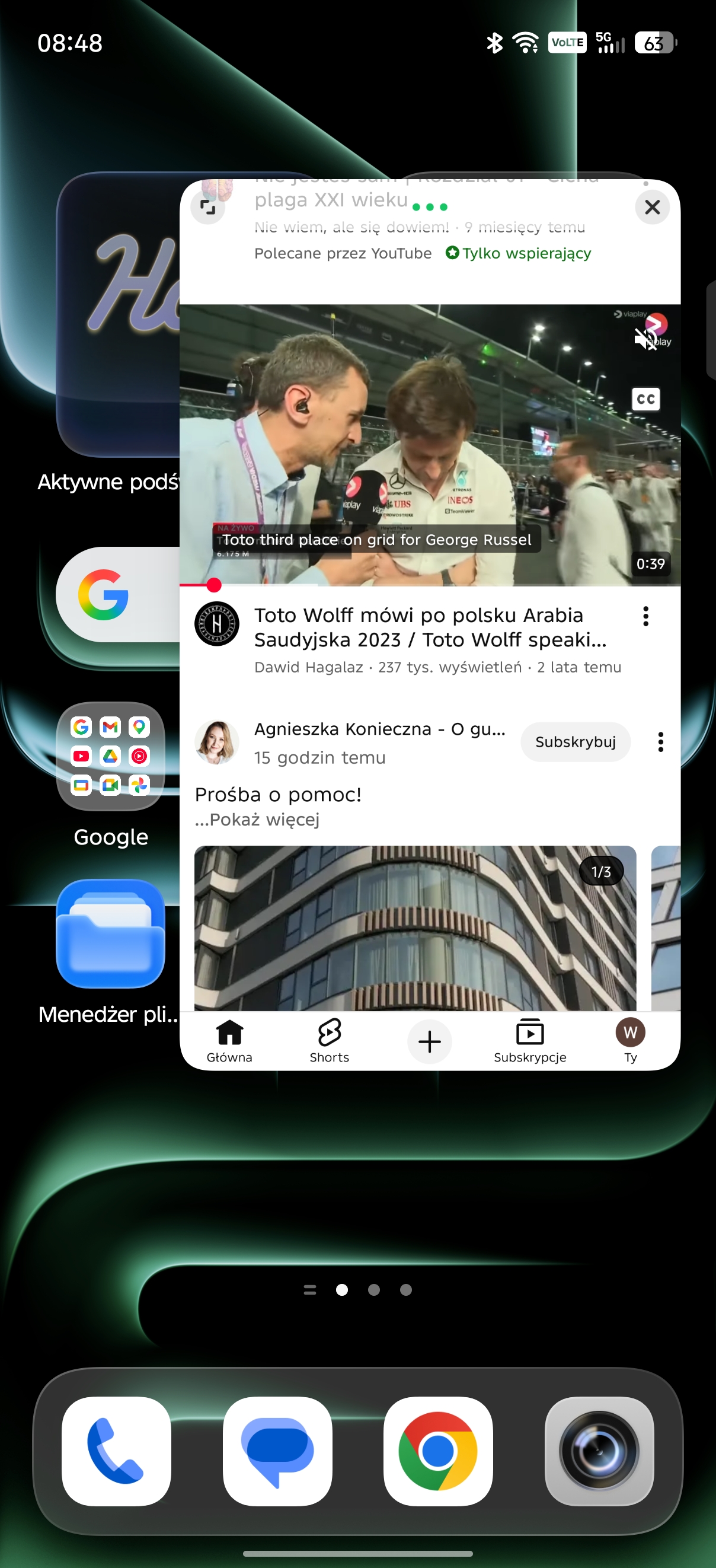Create new content with plus button
The width and height of the screenshot is (716, 1568).
coord(430,1041)
